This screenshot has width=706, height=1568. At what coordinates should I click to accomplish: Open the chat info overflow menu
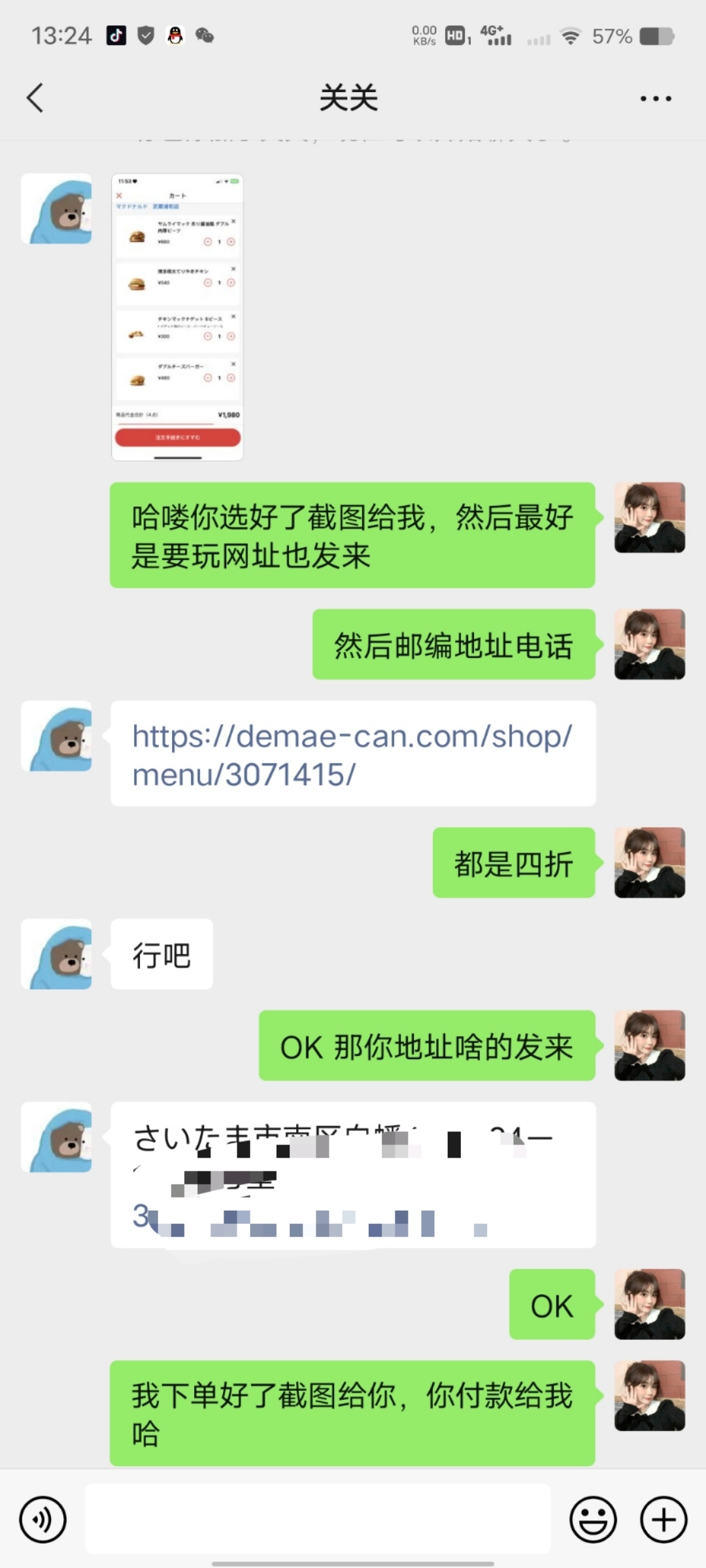tap(655, 99)
